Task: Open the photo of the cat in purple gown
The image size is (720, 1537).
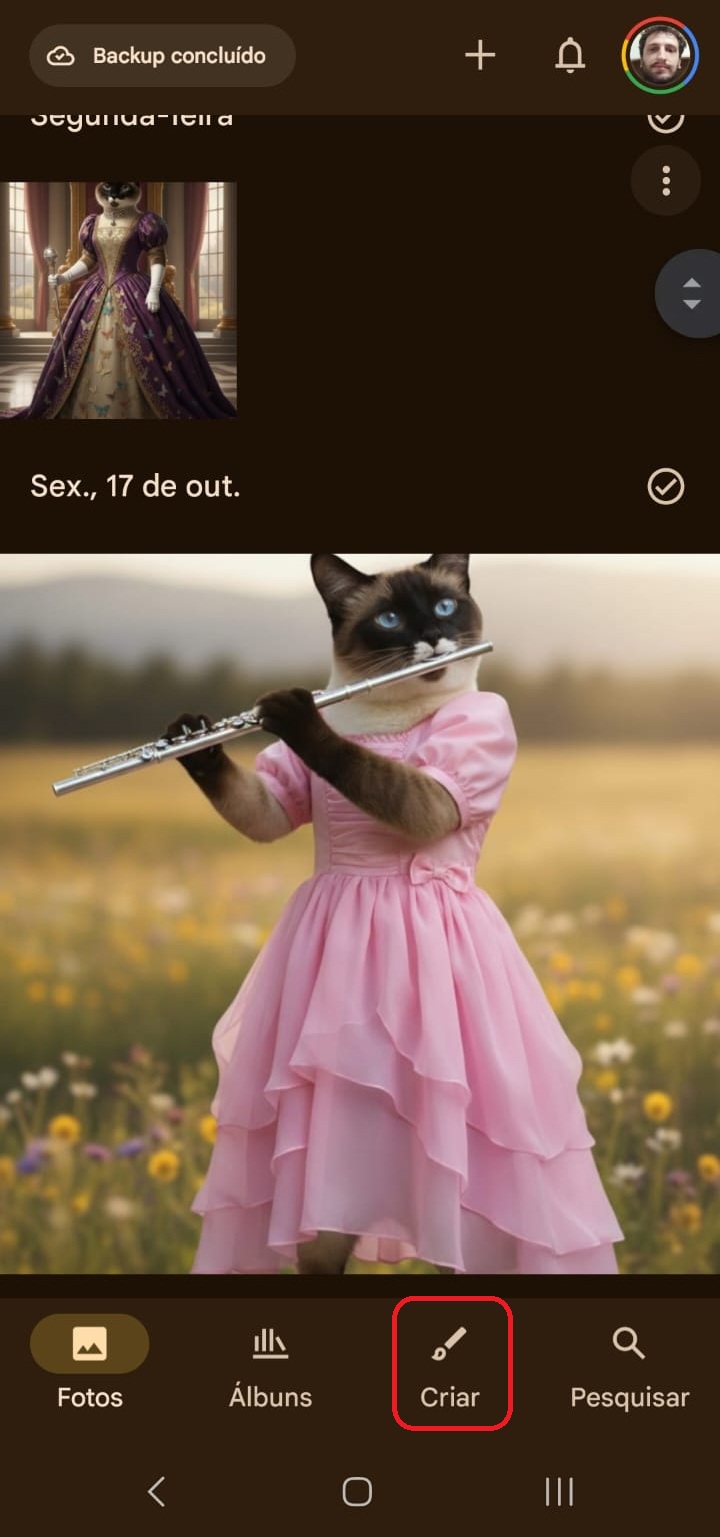Action: pos(118,299)
